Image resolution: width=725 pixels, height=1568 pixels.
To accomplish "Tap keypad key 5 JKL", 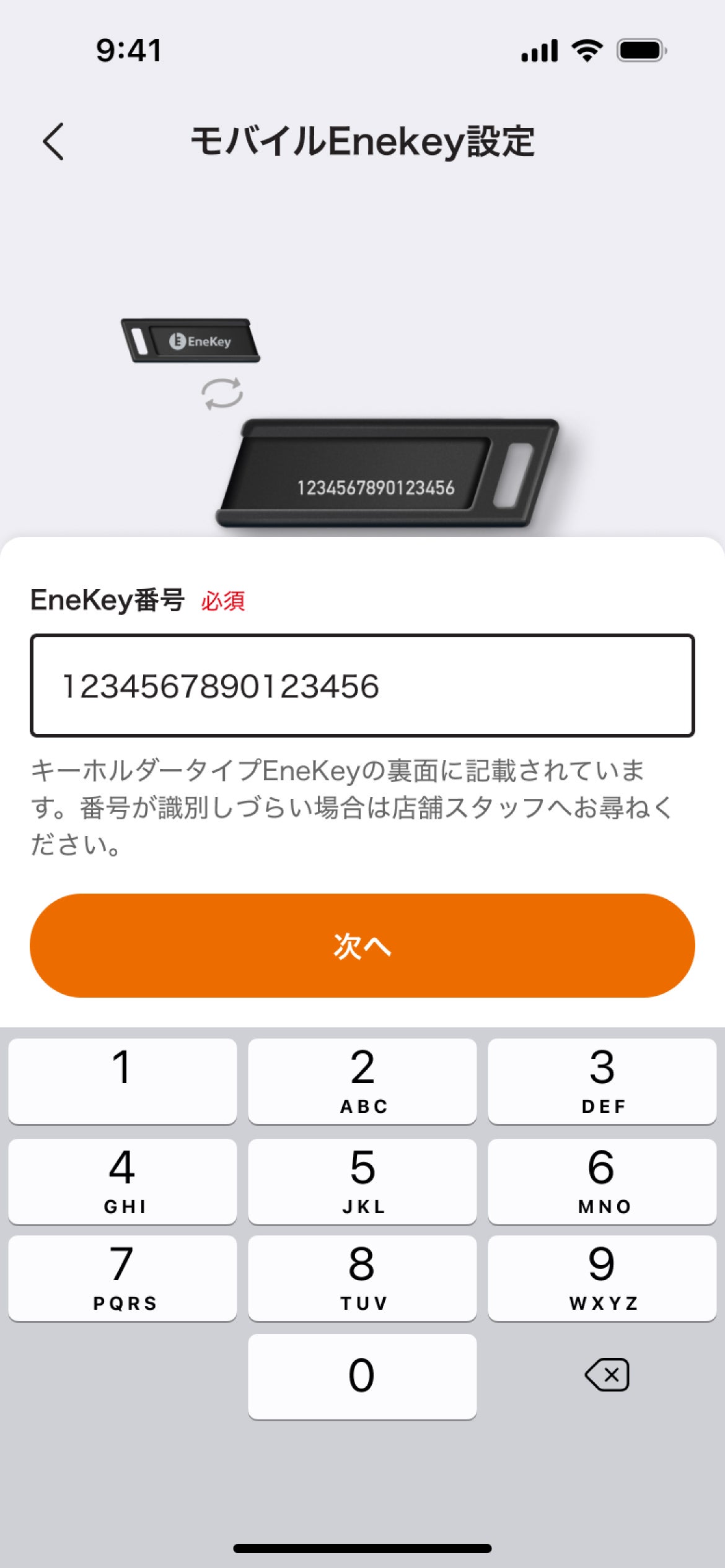I will (362, 1180).
